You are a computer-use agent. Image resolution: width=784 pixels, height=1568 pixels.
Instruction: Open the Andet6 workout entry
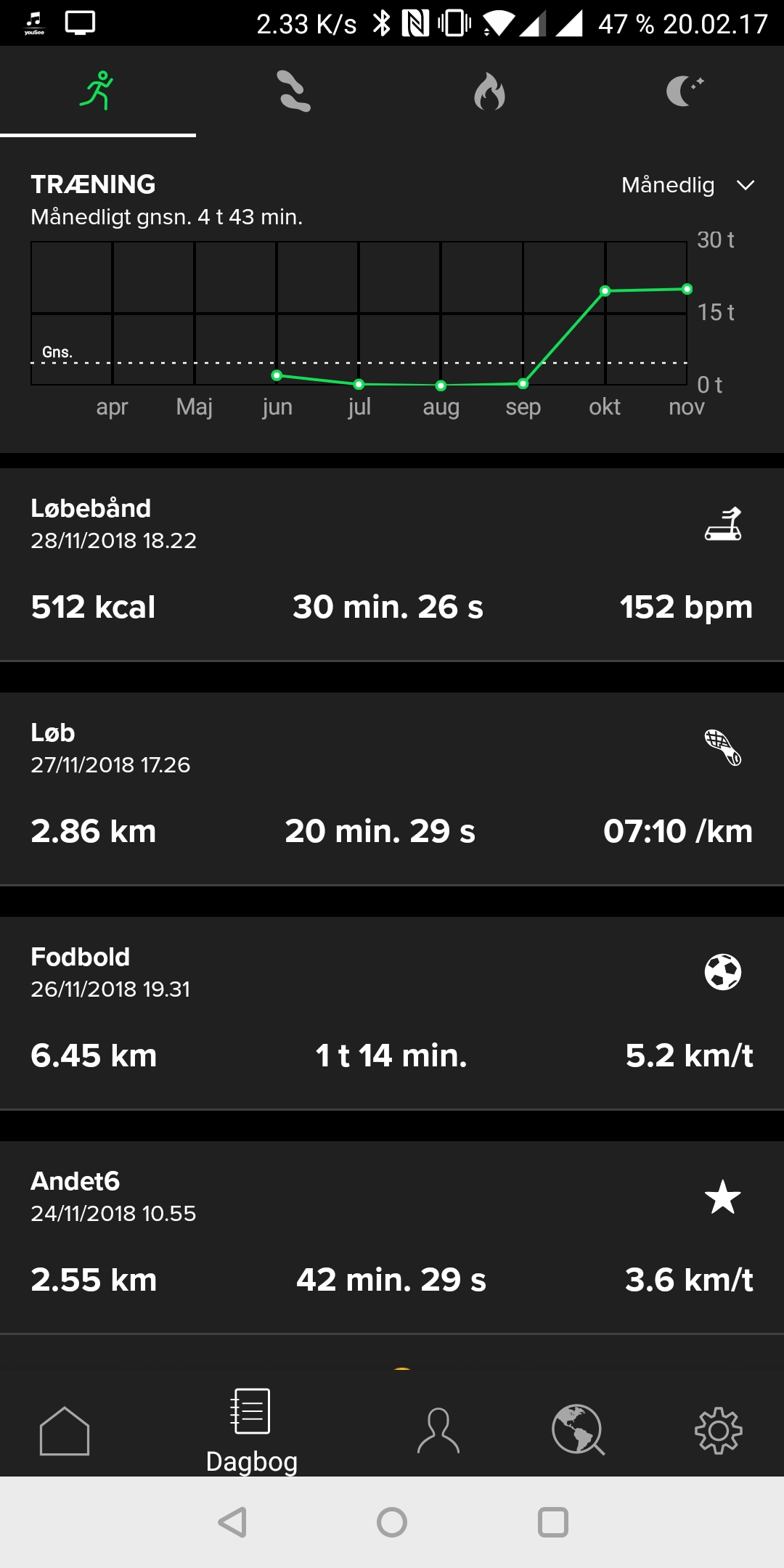(x=392, y=1237)
